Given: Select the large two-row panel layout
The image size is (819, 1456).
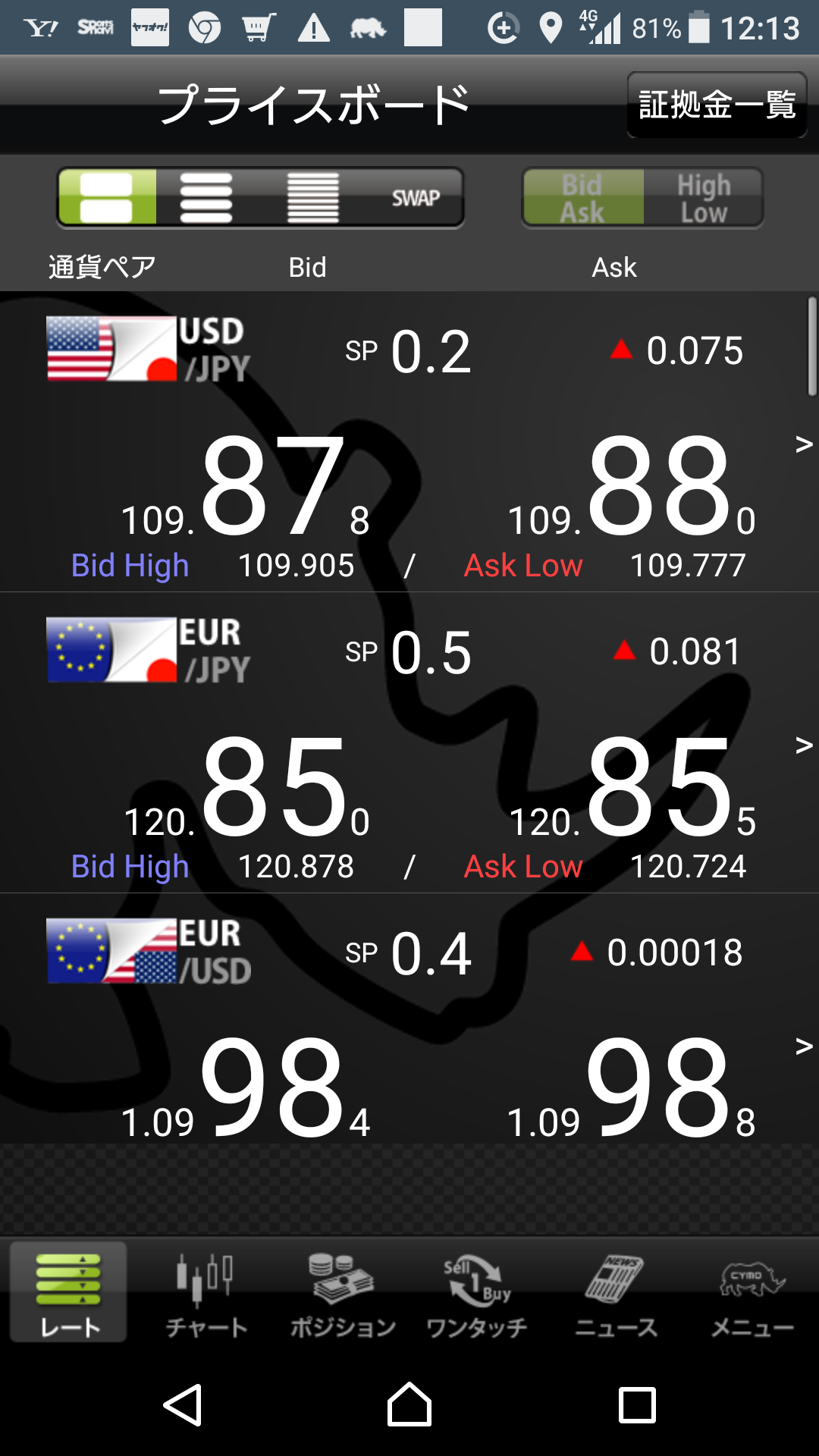Looking at the screenshot, I should tap(107, 198).
